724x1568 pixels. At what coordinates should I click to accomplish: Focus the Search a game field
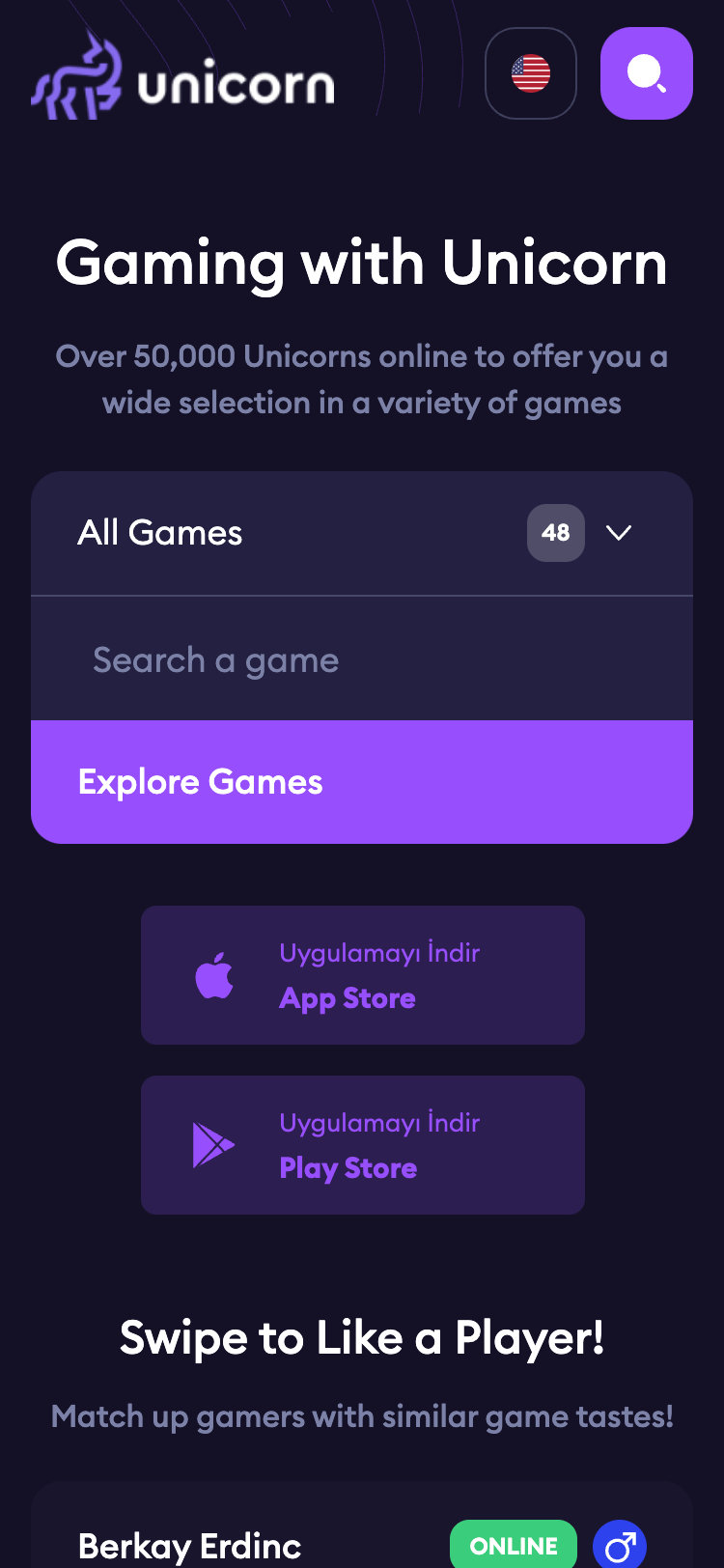[x=361, y=660]
